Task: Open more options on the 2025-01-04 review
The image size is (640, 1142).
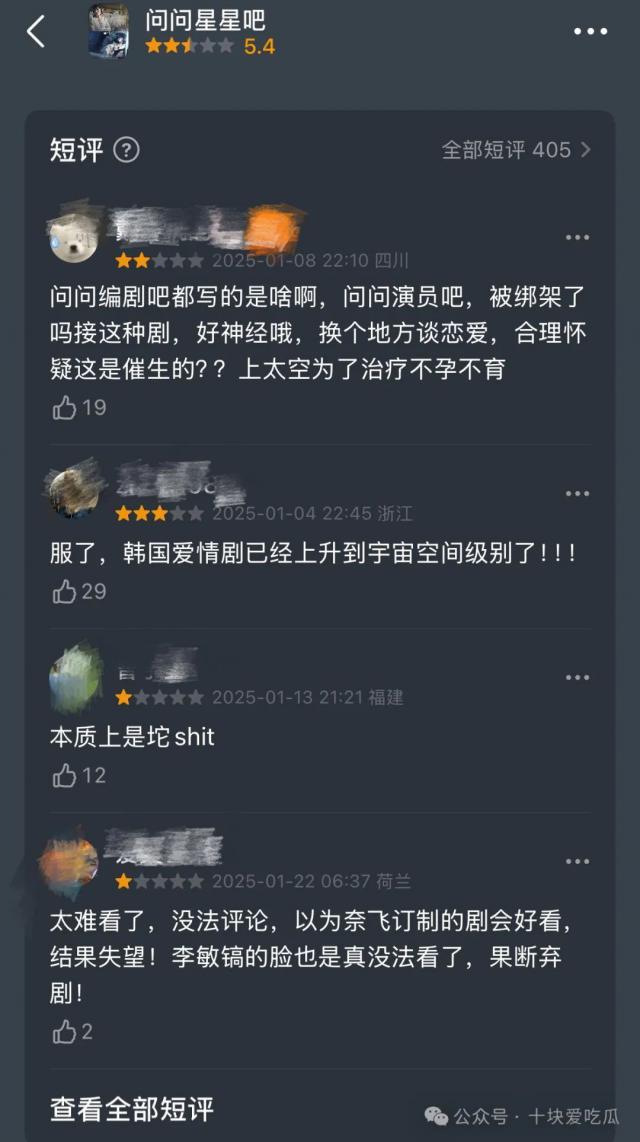Action: point(577,494)
